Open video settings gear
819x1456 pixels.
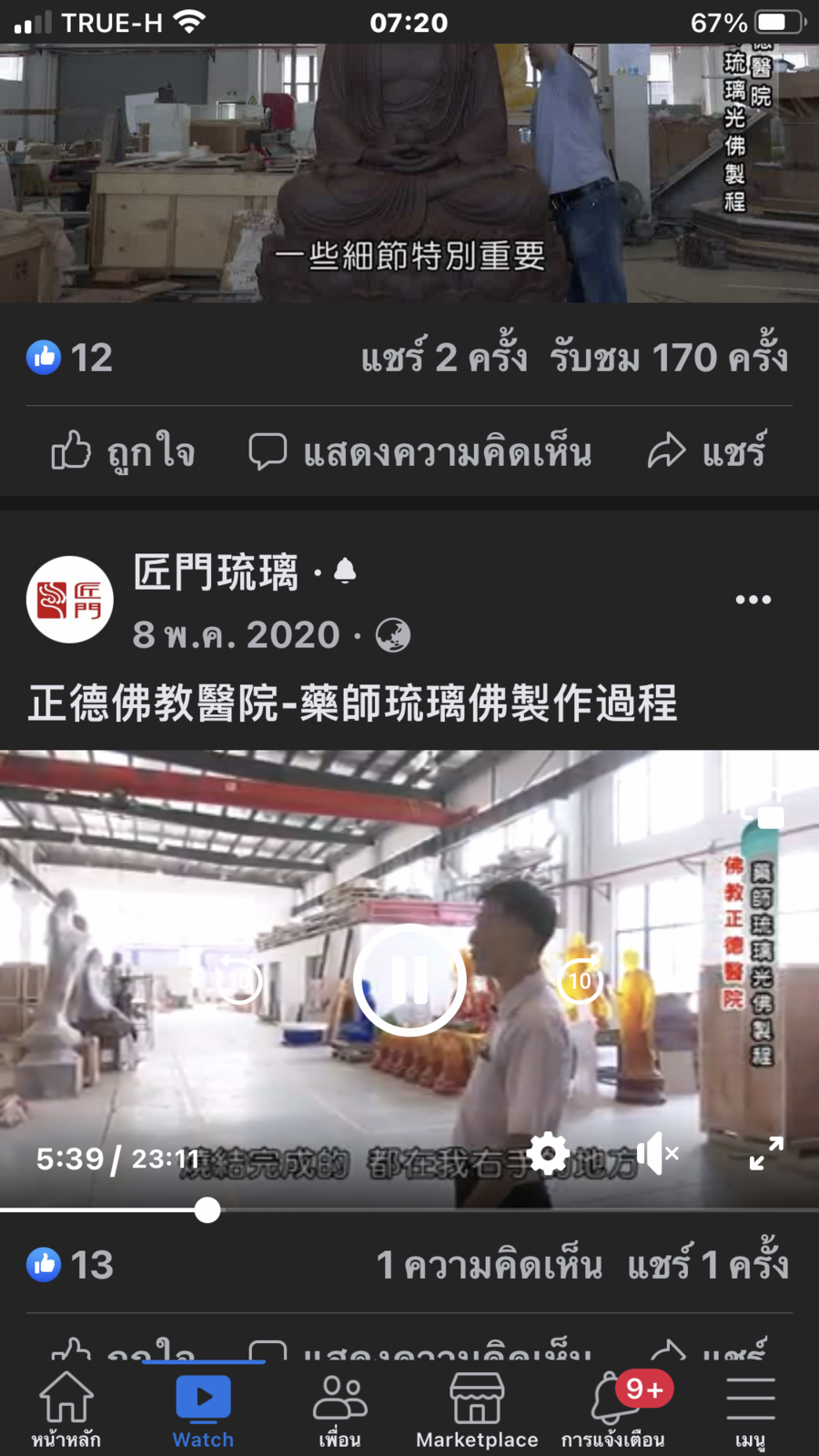pos(549,1154)
